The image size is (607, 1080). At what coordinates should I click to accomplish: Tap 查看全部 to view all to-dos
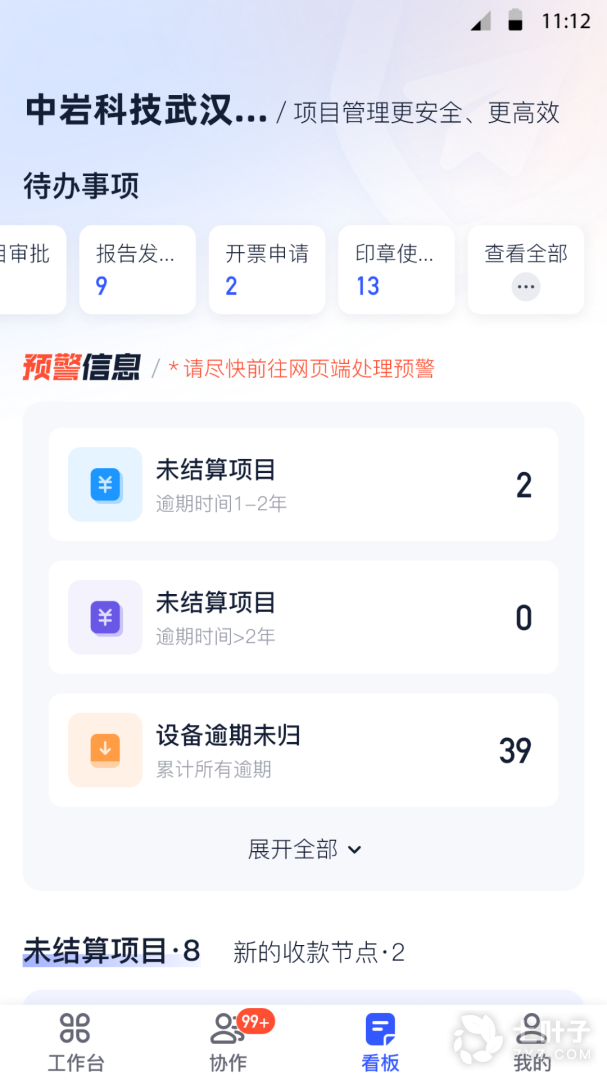click(526, 270)
